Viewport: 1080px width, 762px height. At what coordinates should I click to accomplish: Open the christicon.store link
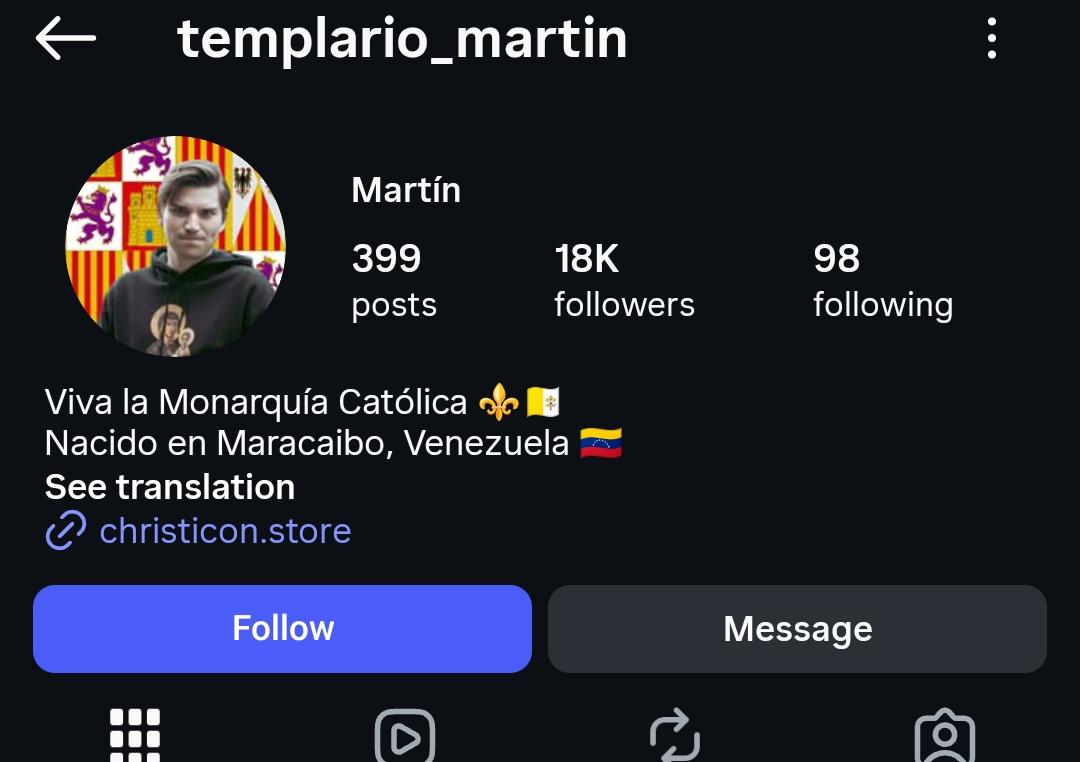click(225, 530)
